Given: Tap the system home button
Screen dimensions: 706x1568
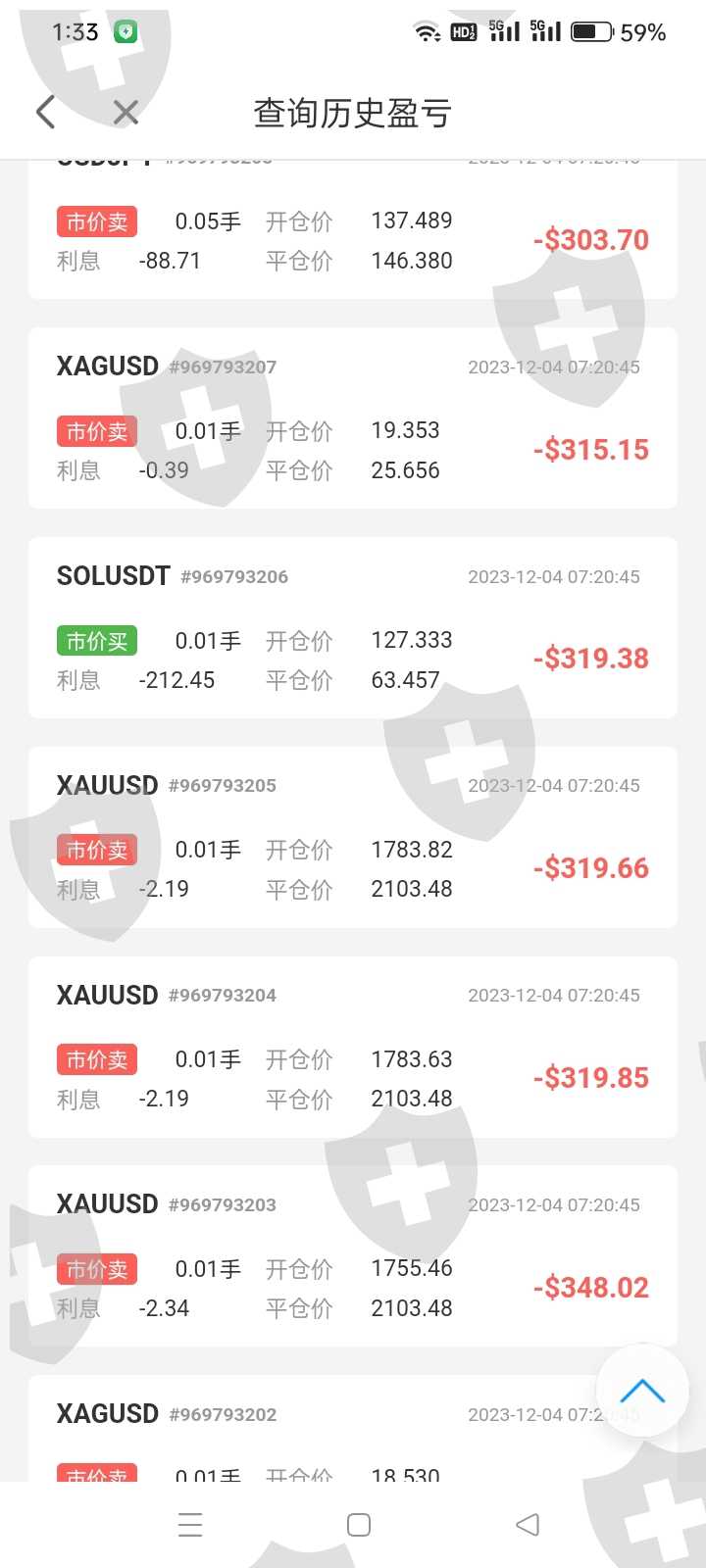Looking at the screenshot, I should click(x=359, y=1525).
